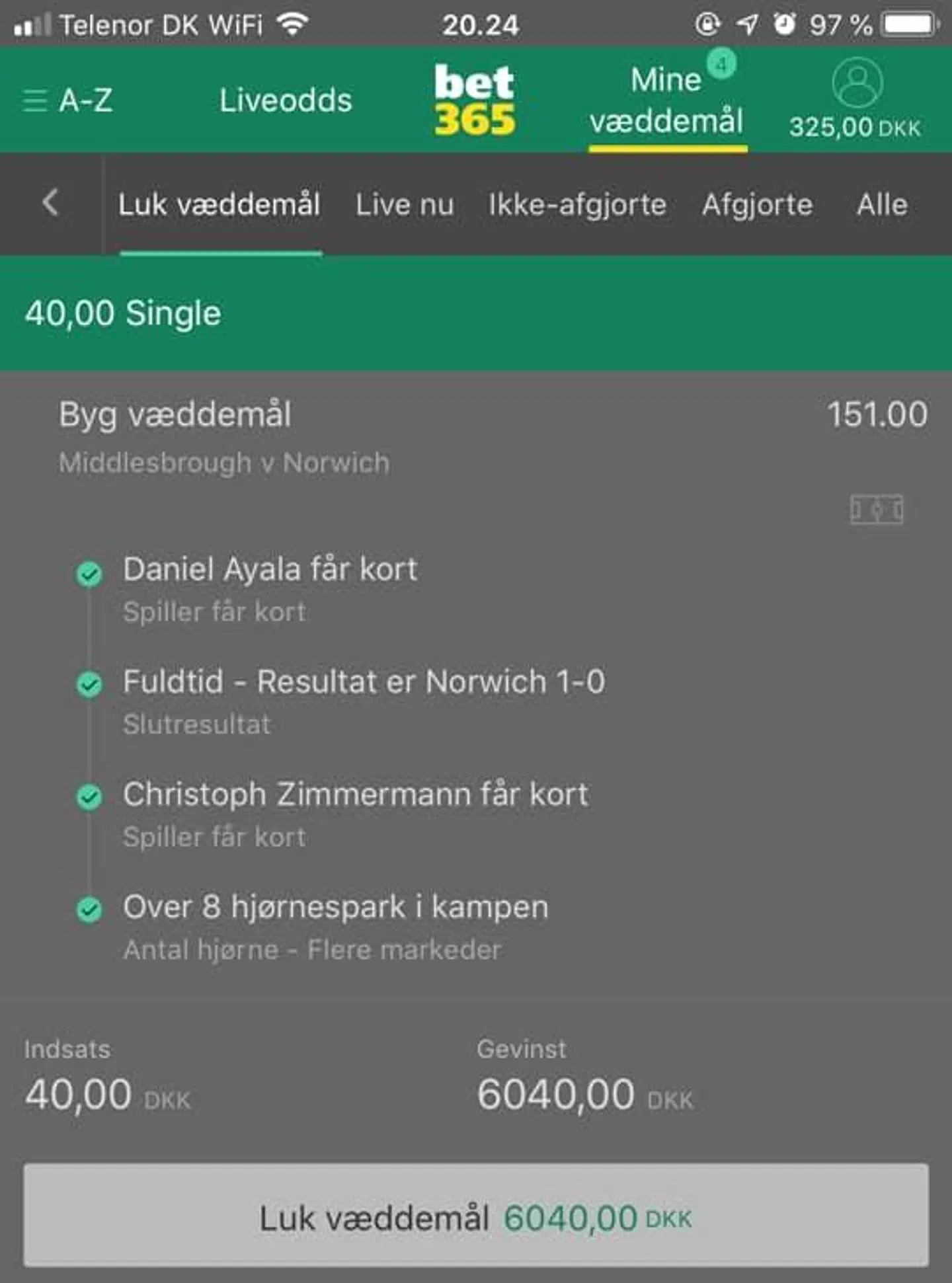Cash out with Luk væddemål 6040,00 DKK

[x=476, y=1216]
